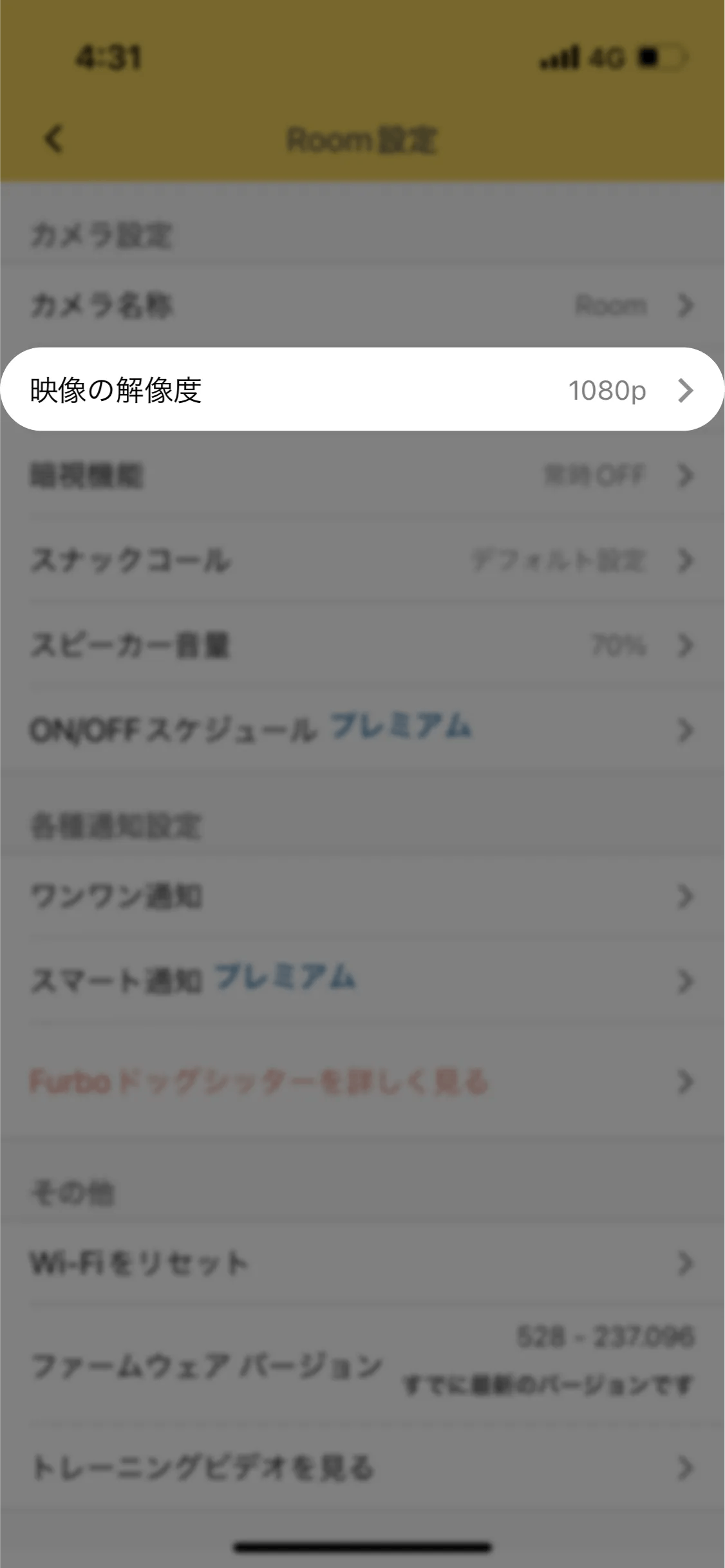The width and height of the screenshot is (725, 1568).
Task: Open the Furbo ドッグシッター details link
Action: pyautogui.click(x=362, y=1081)
